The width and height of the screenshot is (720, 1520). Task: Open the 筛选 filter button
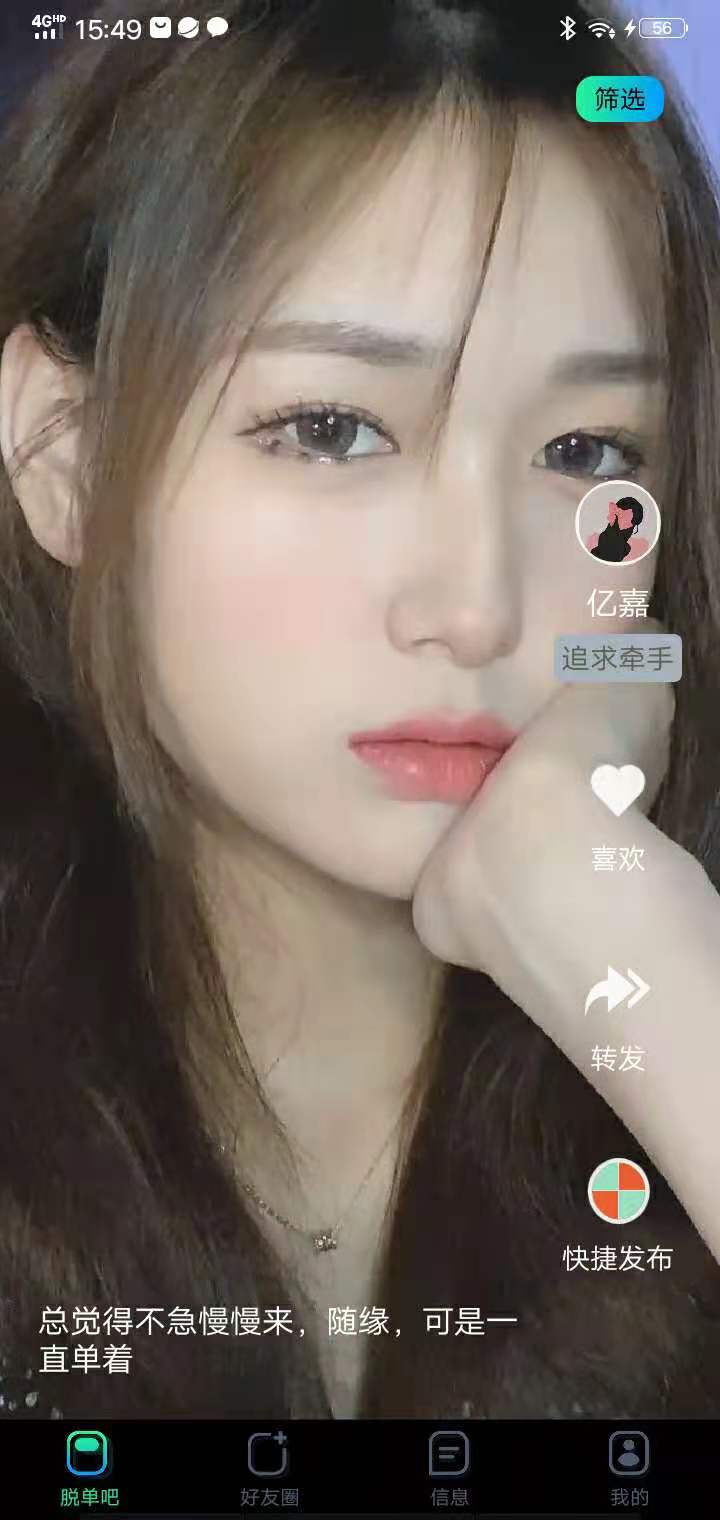click(619, 99)
